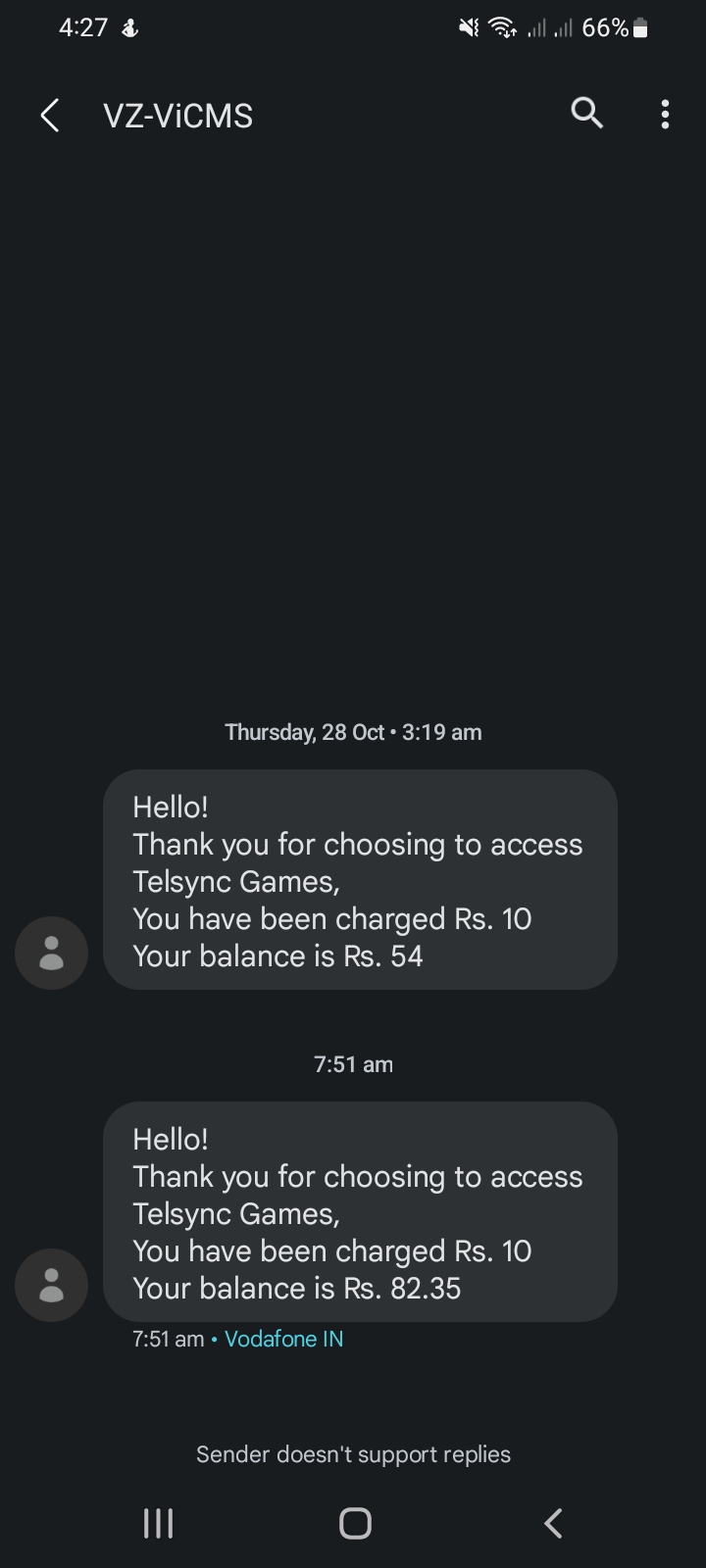Tap sender avatar beside the Rs. 54 message
Viewport: 706px width, 1568px height.
click(x=51, y=953)
